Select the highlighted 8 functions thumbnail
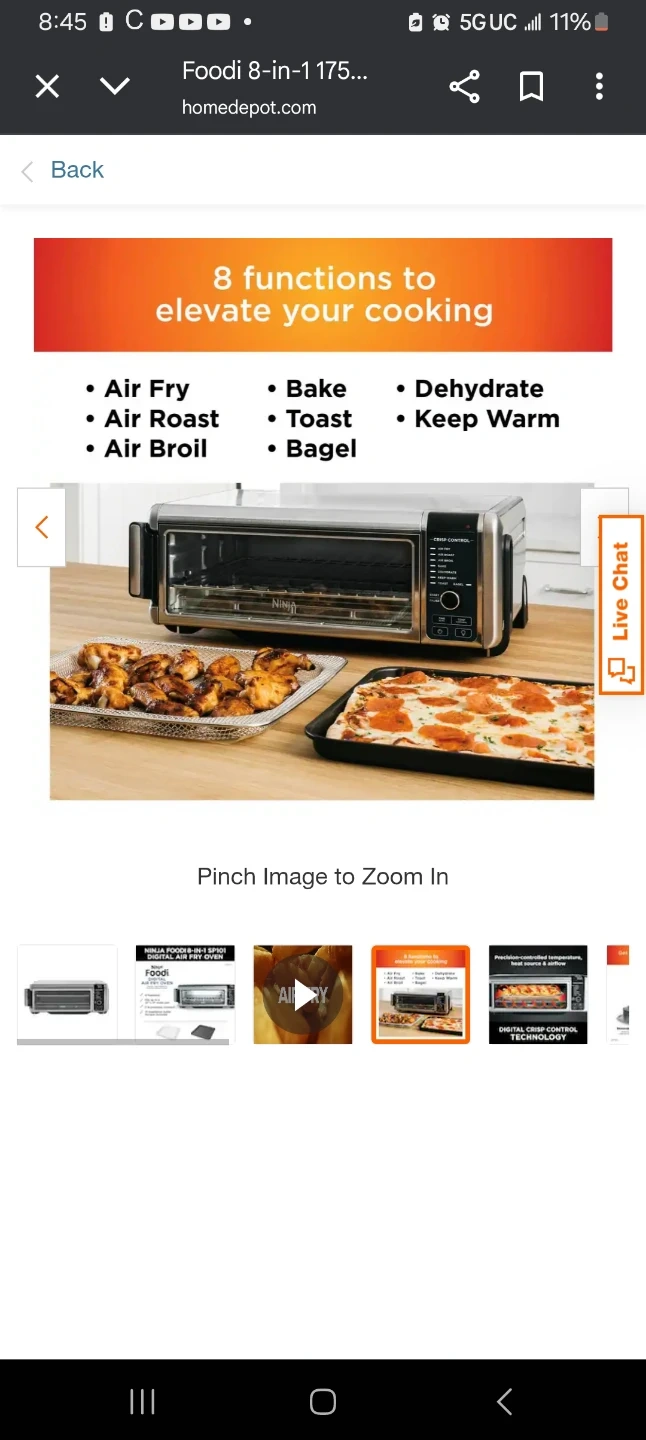Image resolution: width=646 pixels, height=1440 pixels. [420, 994]
